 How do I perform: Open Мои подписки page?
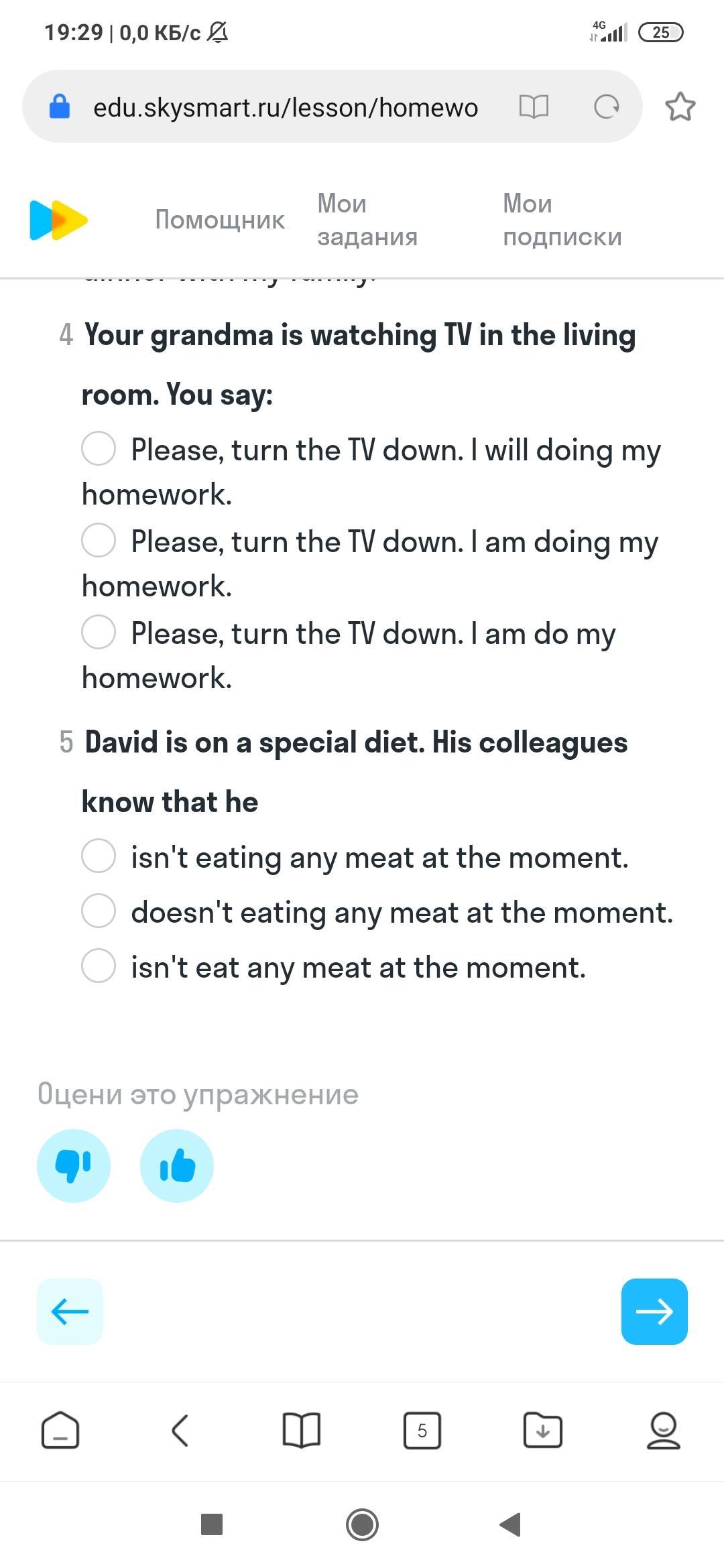coord(562,220)
